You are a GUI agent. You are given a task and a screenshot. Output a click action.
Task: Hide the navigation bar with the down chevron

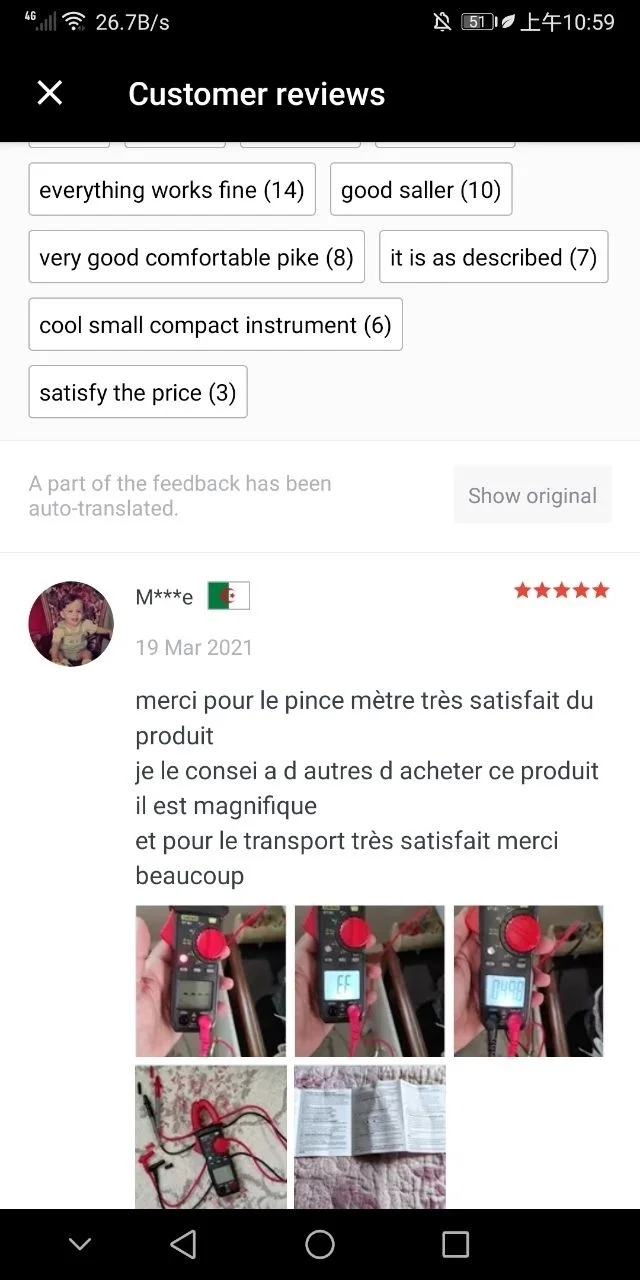(x=80, y=1244)
